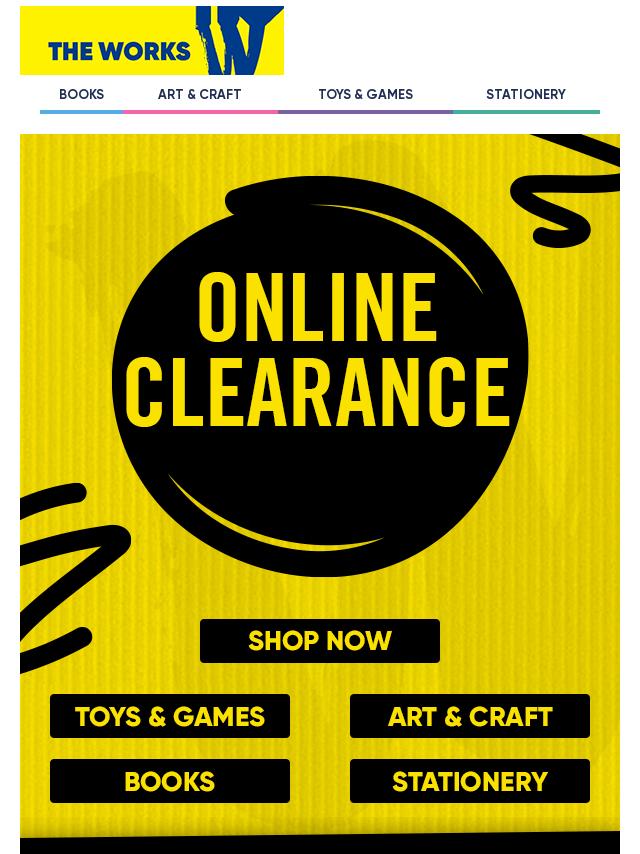Browse clearance Toys & Games black button

point(170,717)
